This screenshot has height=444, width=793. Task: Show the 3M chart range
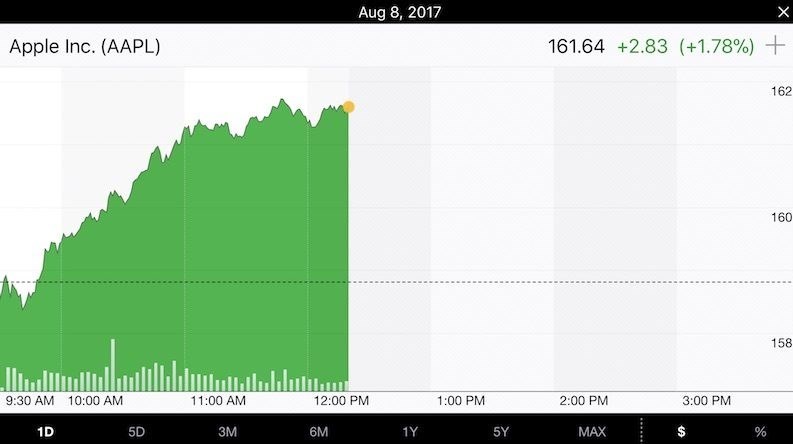point(228,432)
